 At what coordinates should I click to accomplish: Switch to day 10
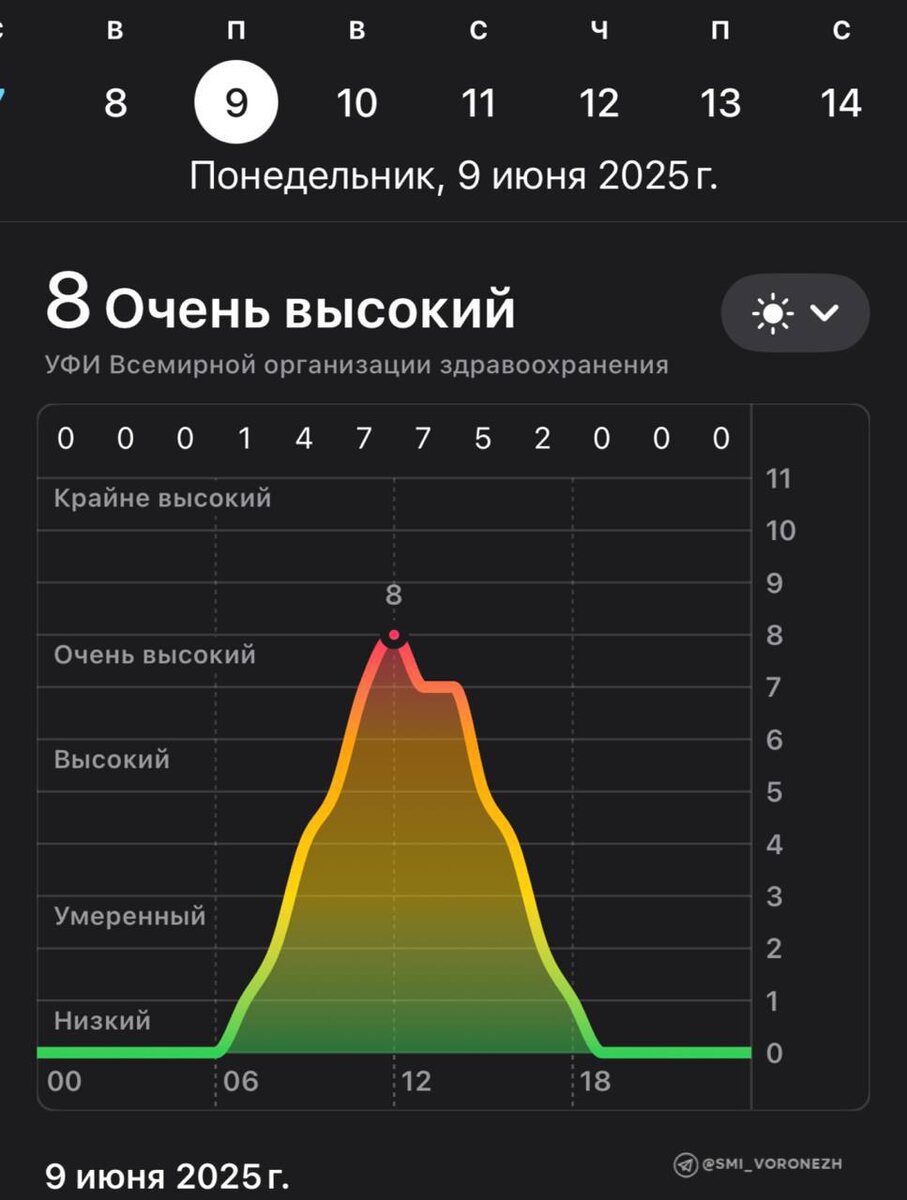pos(357,102)
